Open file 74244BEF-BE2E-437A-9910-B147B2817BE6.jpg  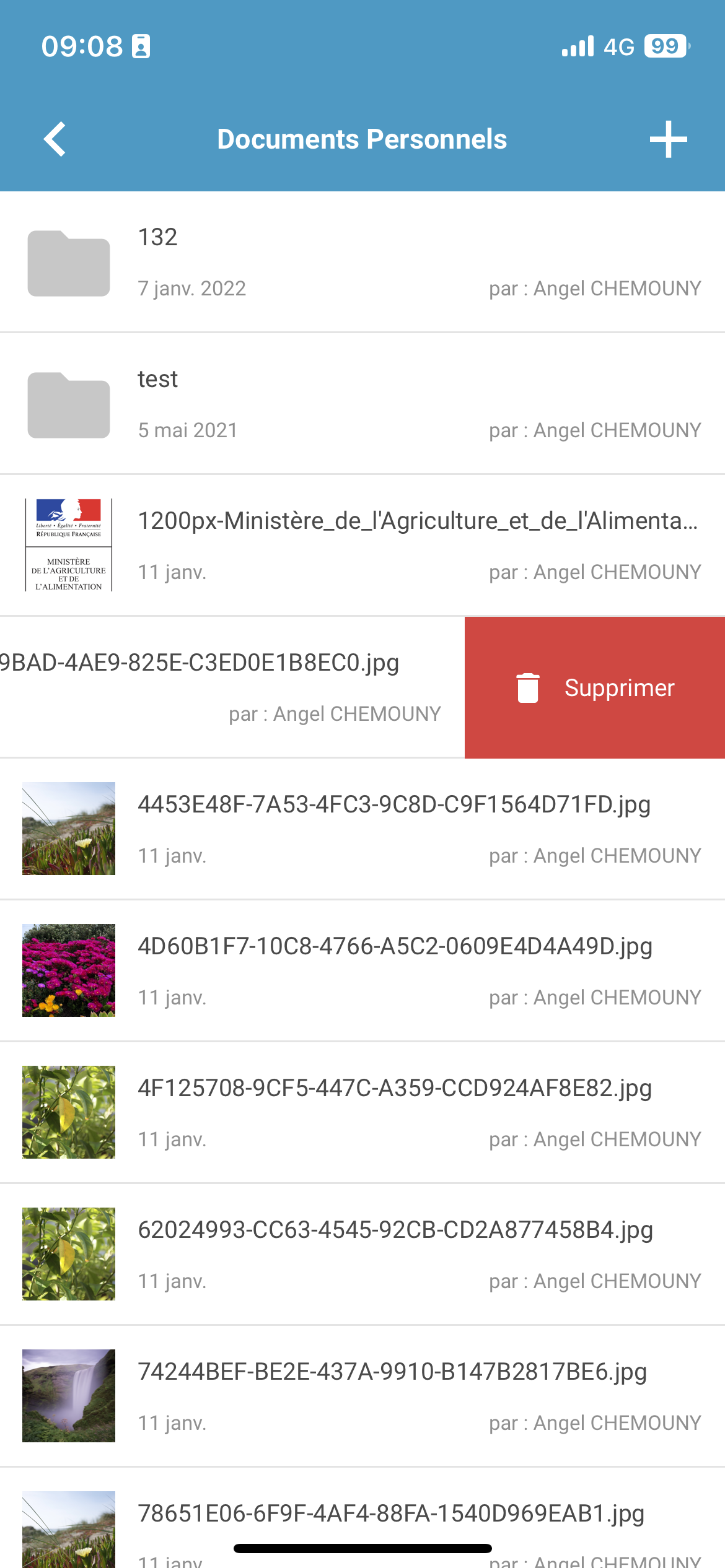point(362,1396)
